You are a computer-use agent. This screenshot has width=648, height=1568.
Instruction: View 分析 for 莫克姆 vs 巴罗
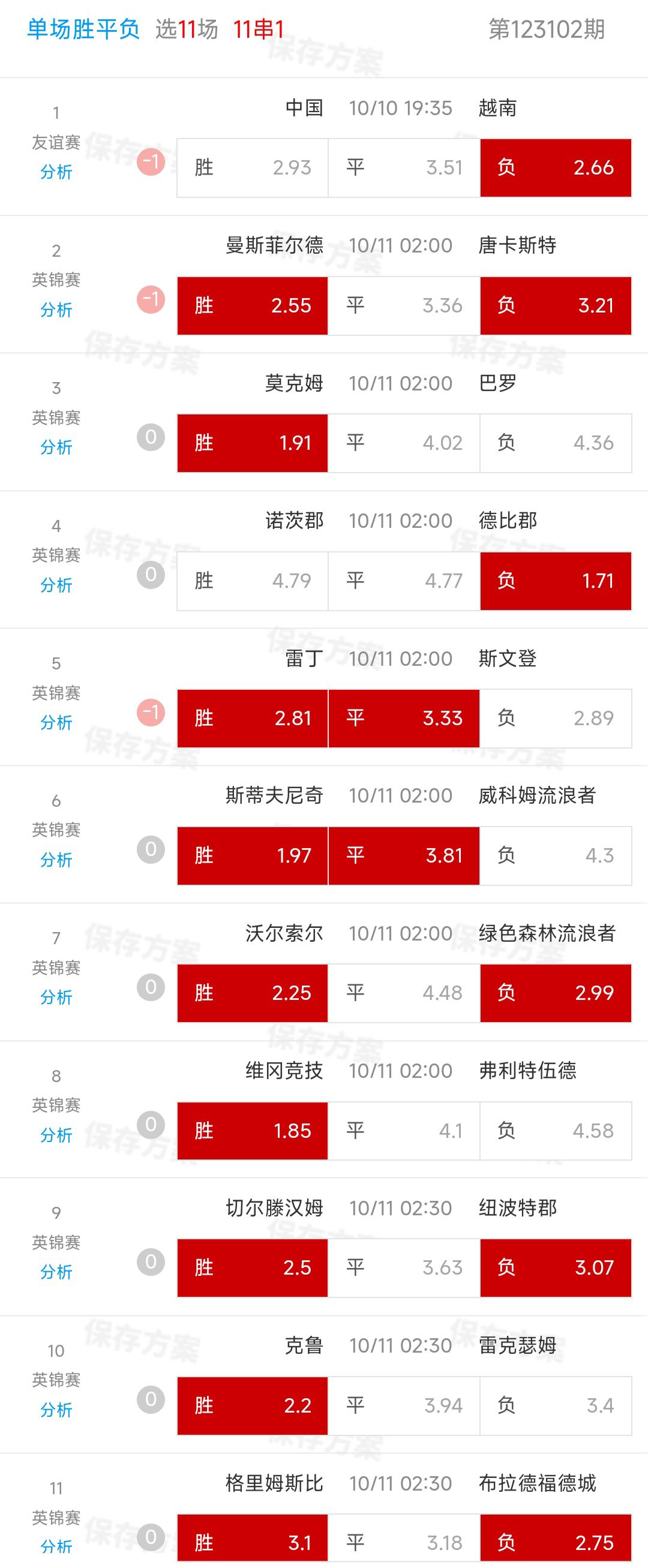(56, 447)
